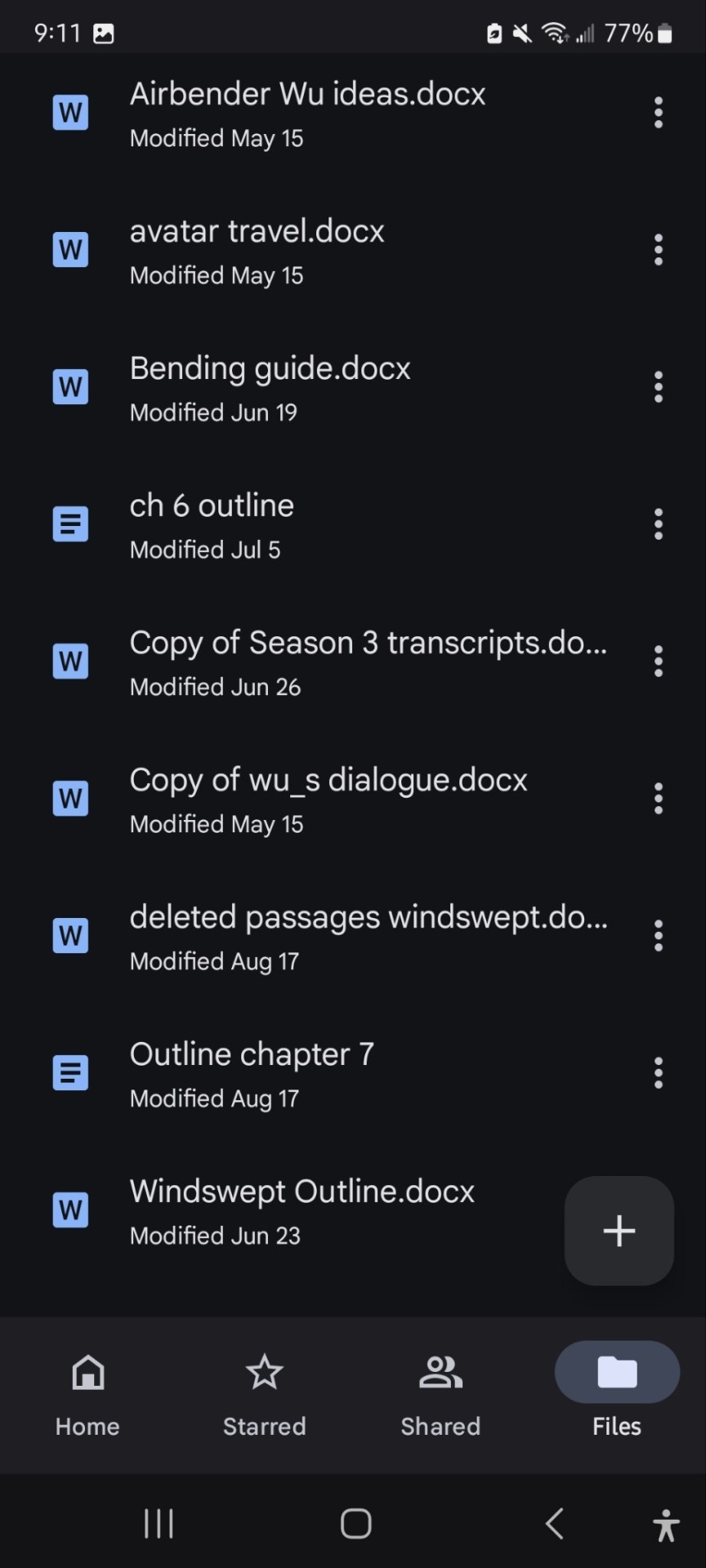Go back using system back button
Image resolution: width=706 pixels, height=1568 pixels.
pyautogui.click(x=555, y=1524)
